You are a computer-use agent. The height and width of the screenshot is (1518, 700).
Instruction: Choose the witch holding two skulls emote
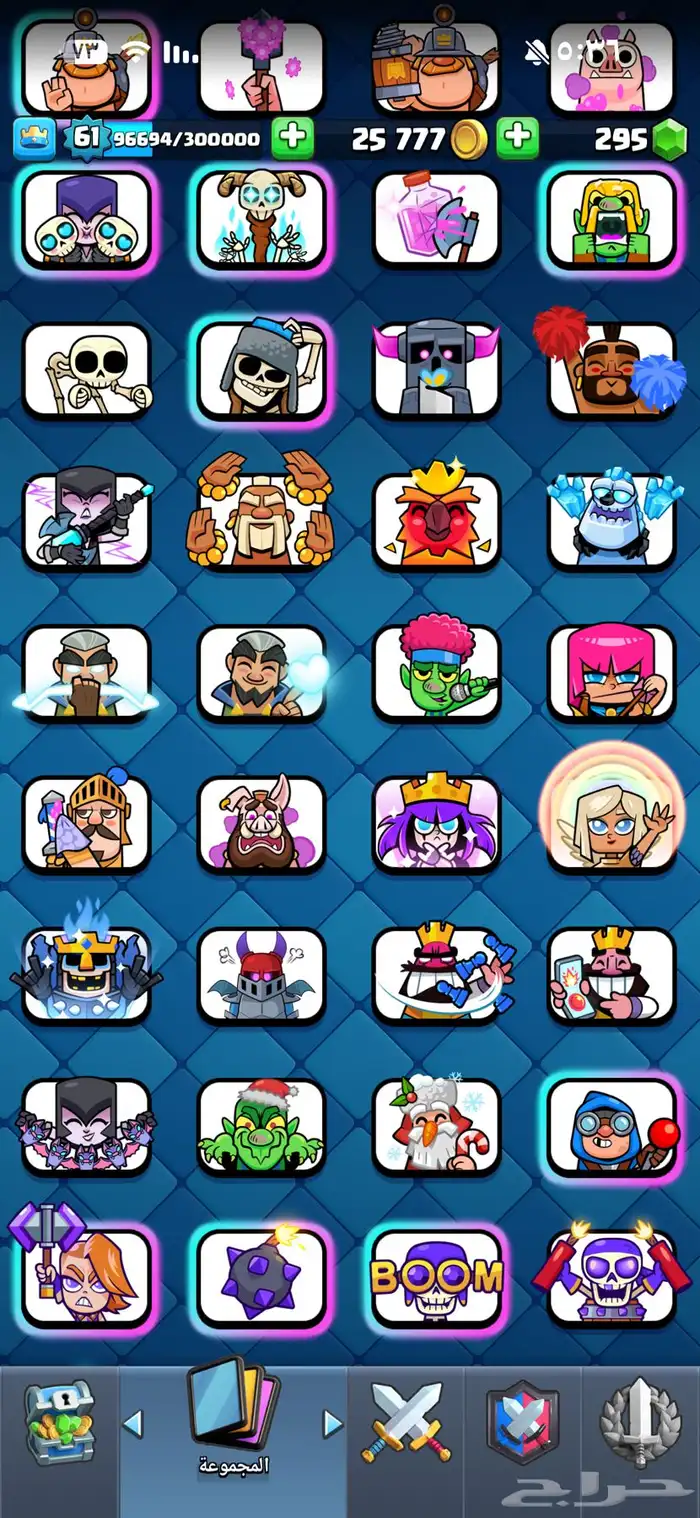point(86,218)
